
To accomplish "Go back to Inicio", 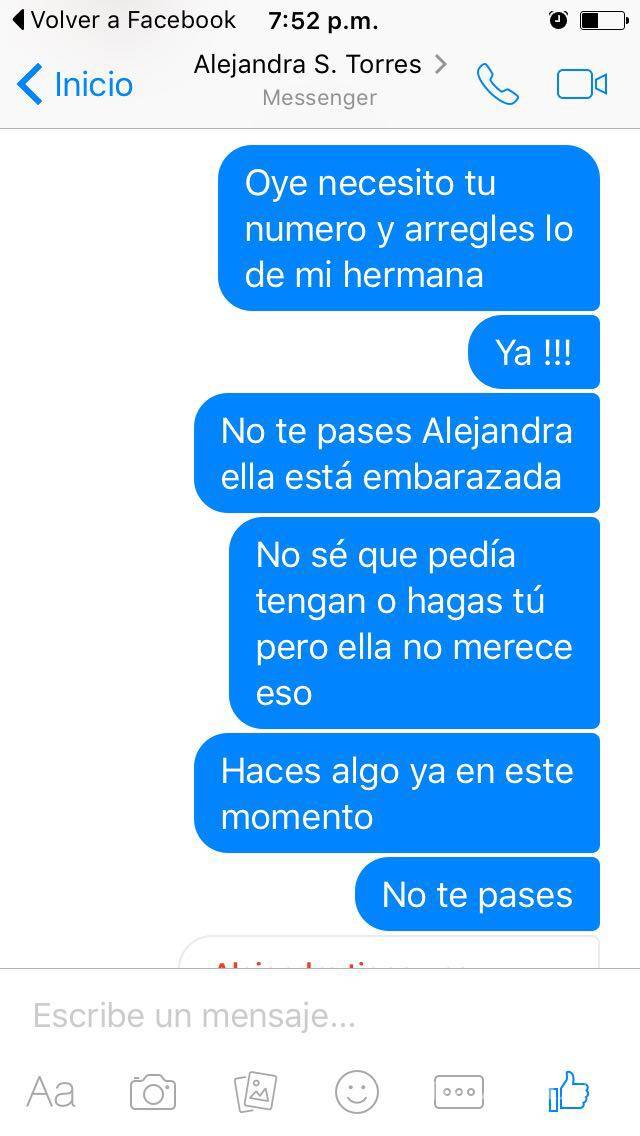I will pos(76,84).
